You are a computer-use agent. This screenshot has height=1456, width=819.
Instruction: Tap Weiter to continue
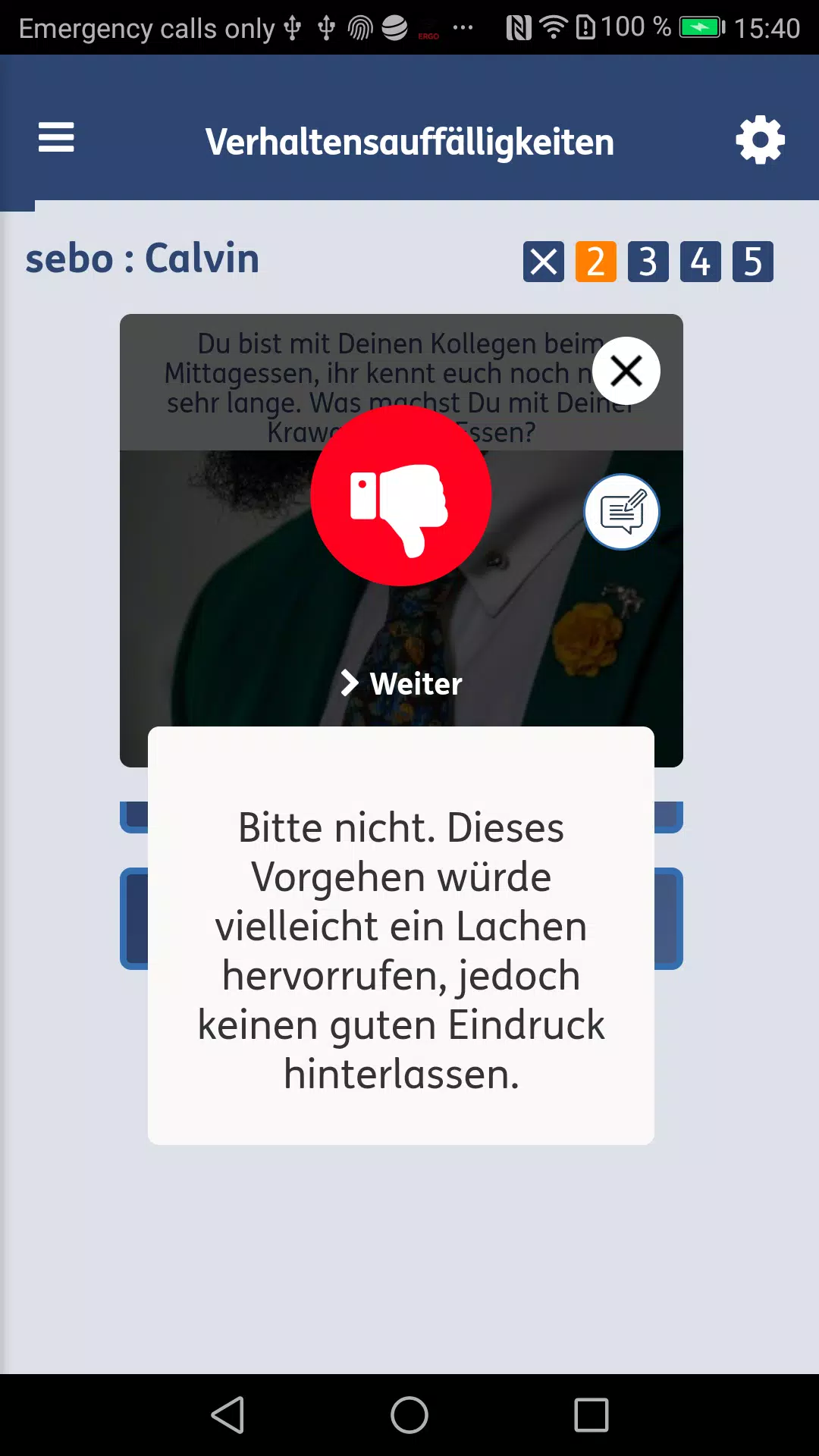[x=402, y=683]
